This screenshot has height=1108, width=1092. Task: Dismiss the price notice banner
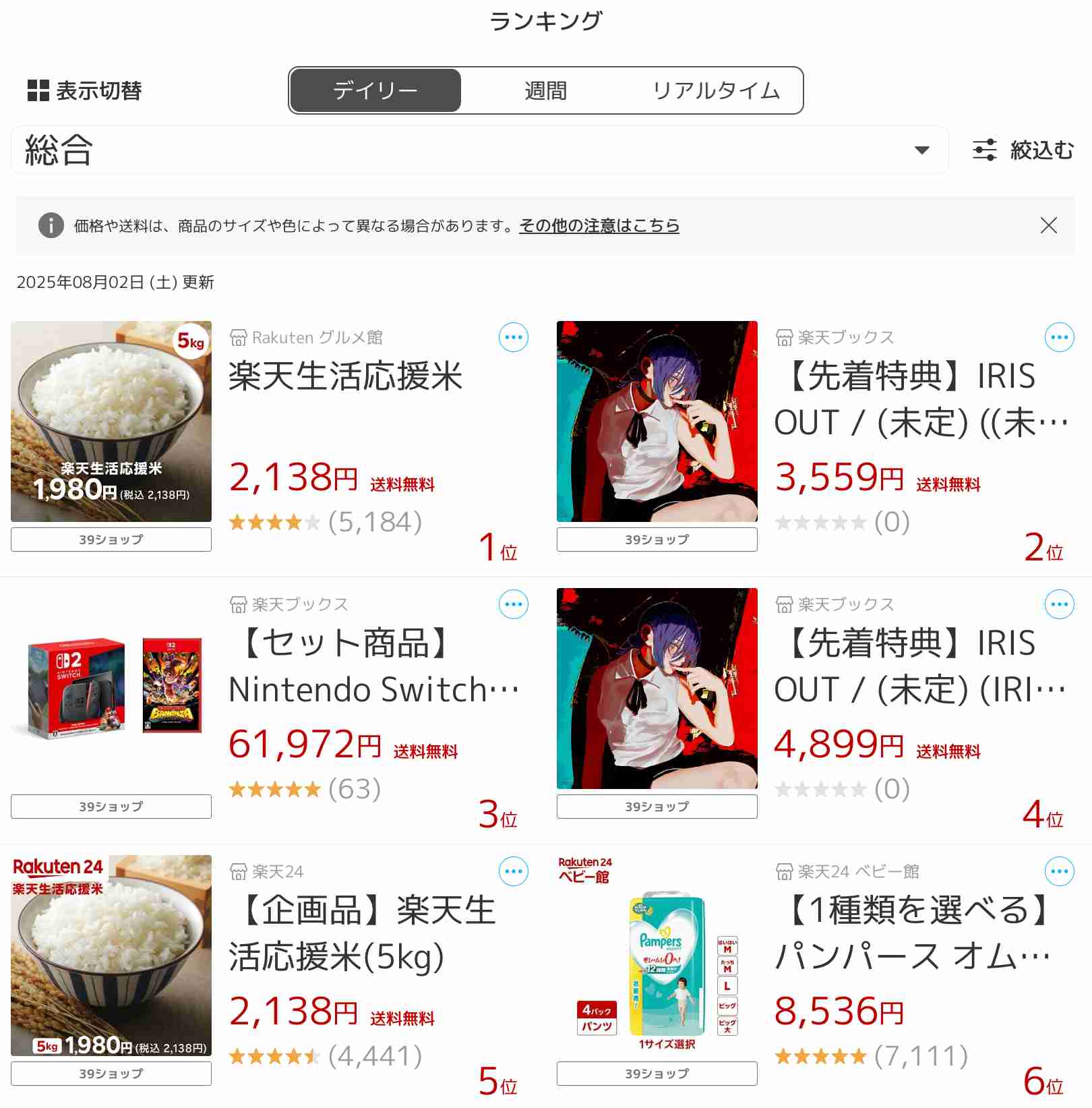(1048, 225)
